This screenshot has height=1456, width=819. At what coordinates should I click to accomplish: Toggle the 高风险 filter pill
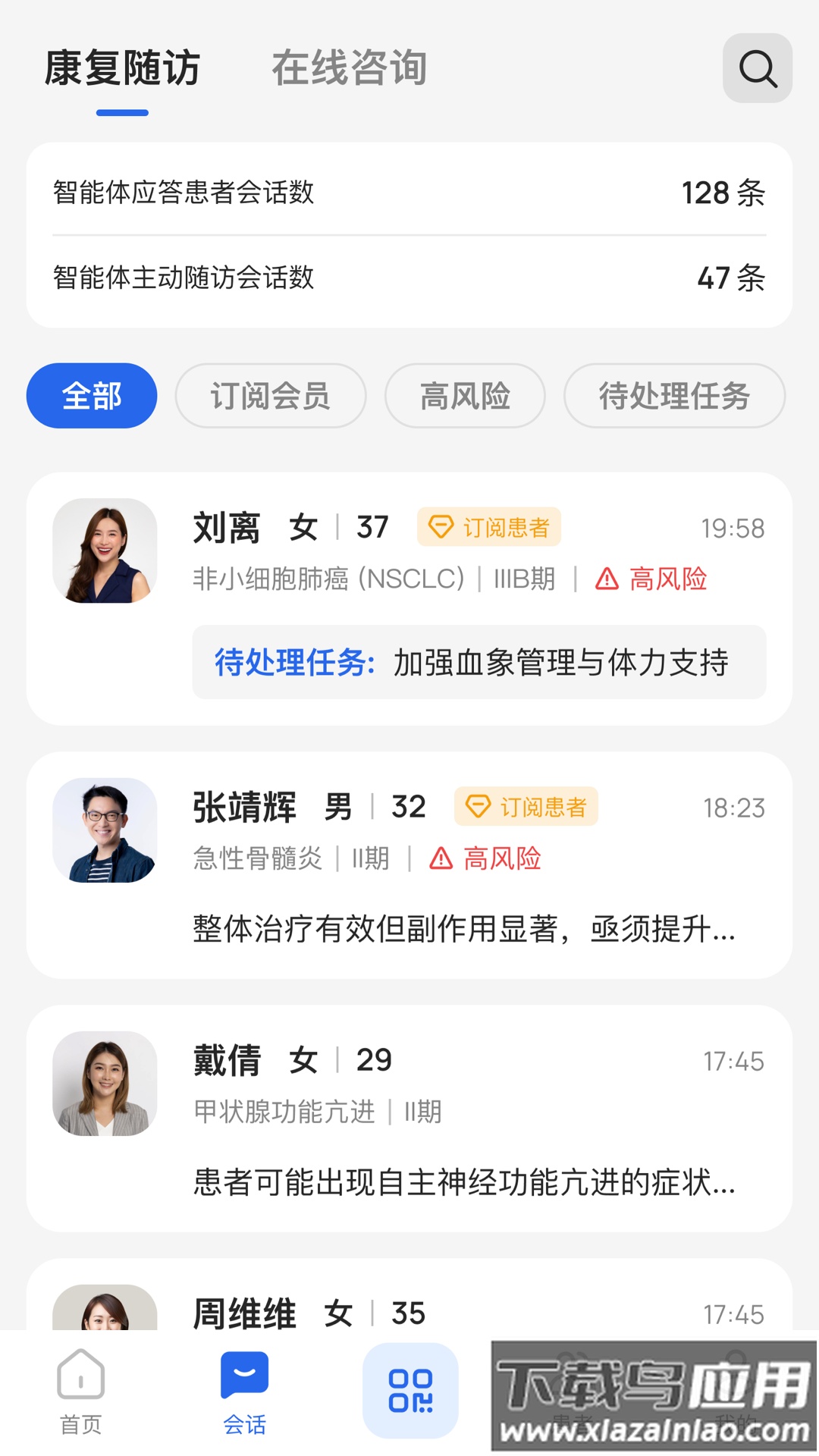pos(464,395)
